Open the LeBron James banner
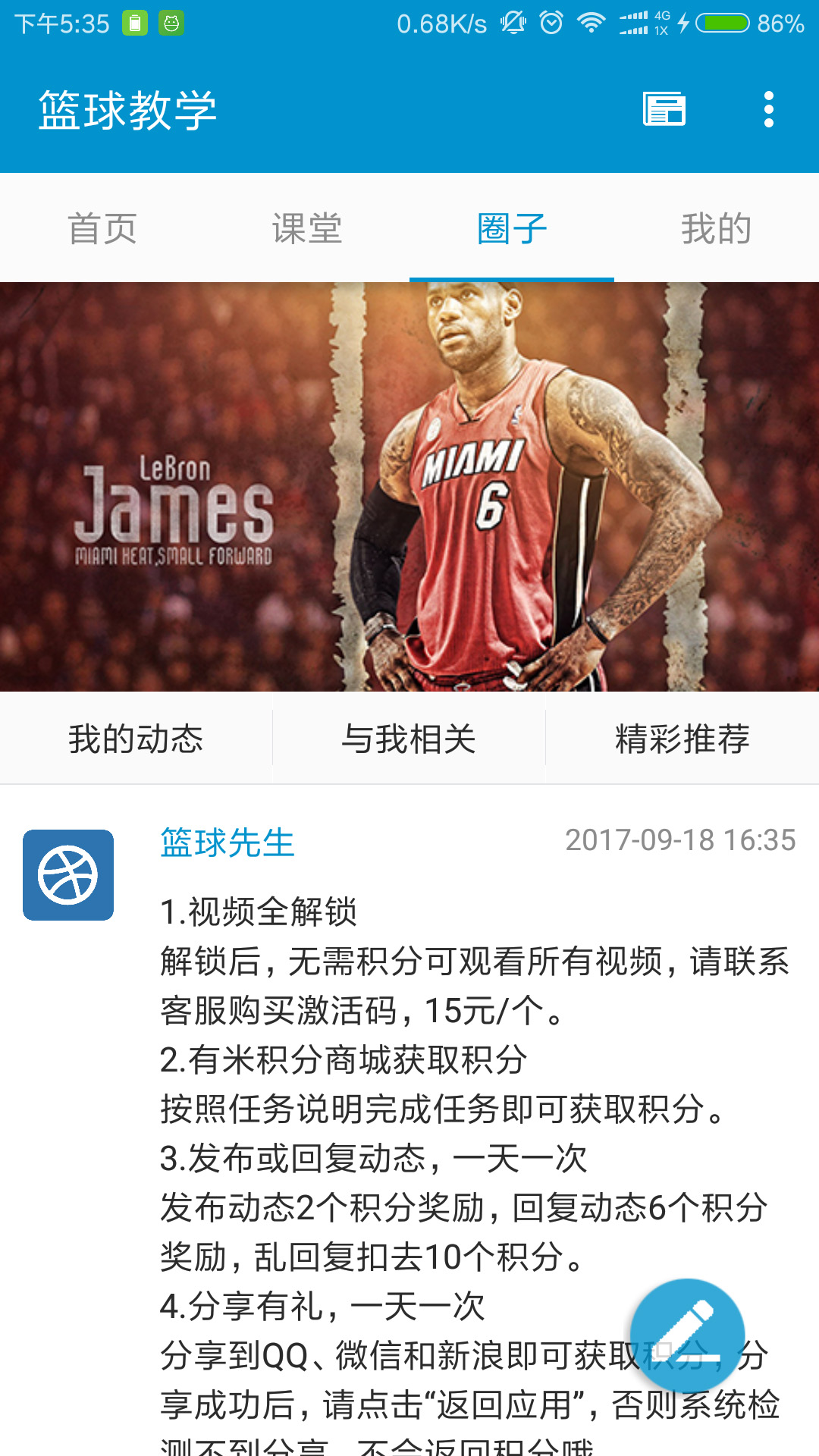 409,486
